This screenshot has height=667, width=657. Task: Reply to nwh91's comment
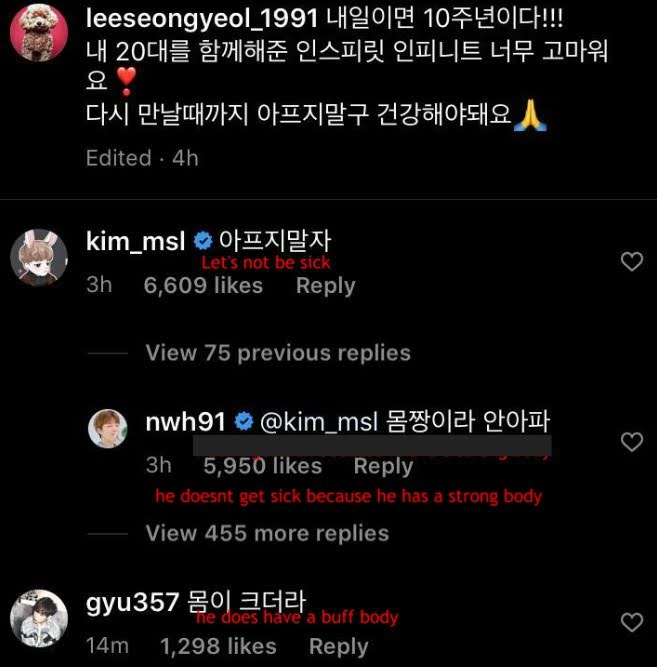[382, 466]
